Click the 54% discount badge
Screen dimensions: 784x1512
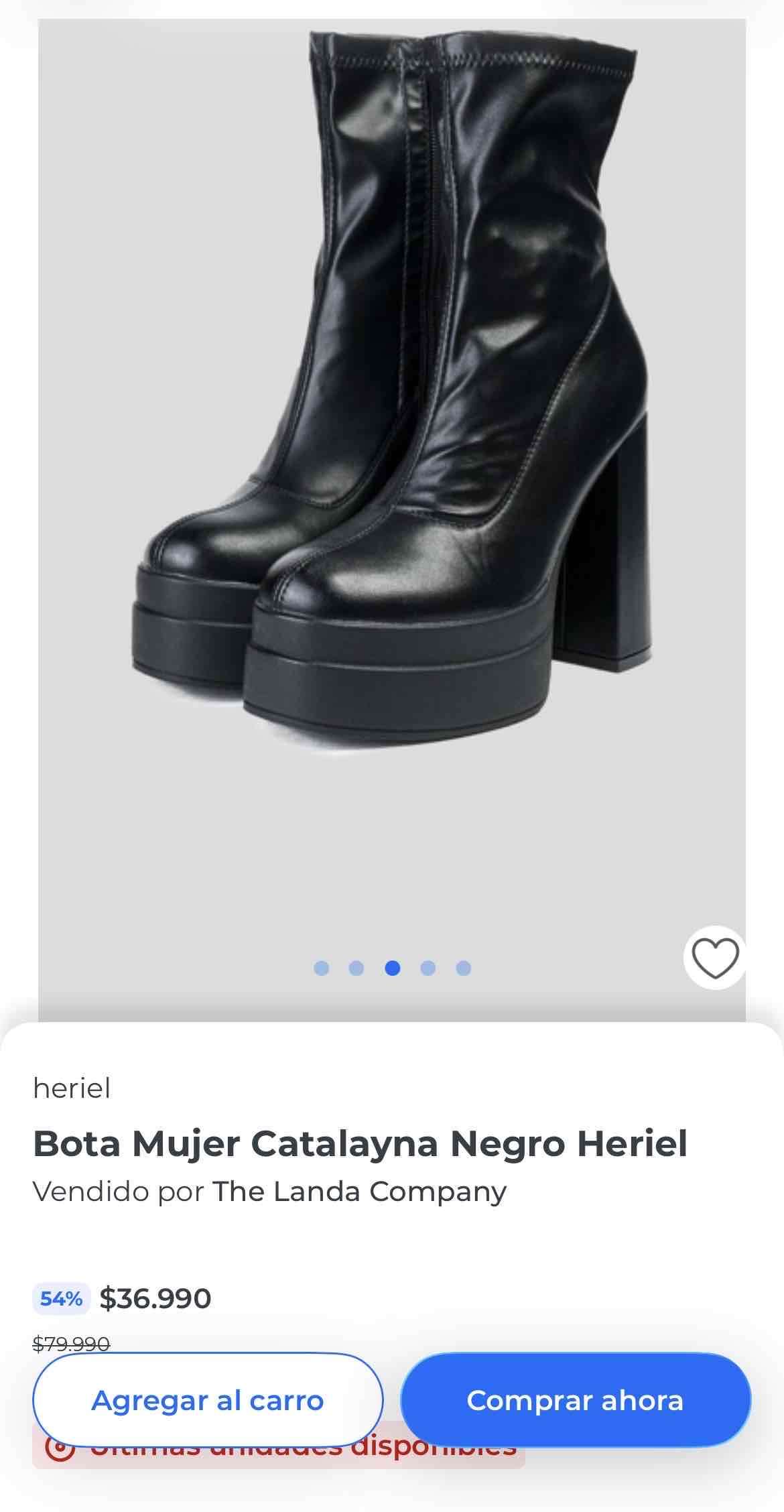(59, 1296)
